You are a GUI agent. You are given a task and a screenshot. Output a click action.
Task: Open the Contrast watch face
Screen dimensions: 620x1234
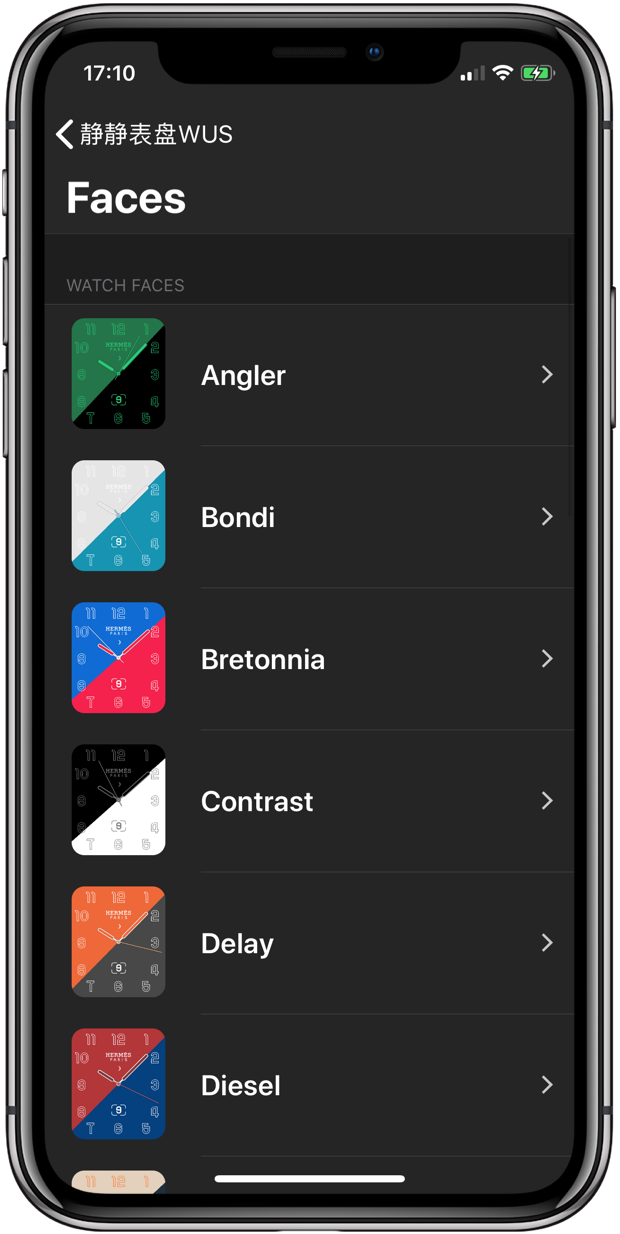310,801
